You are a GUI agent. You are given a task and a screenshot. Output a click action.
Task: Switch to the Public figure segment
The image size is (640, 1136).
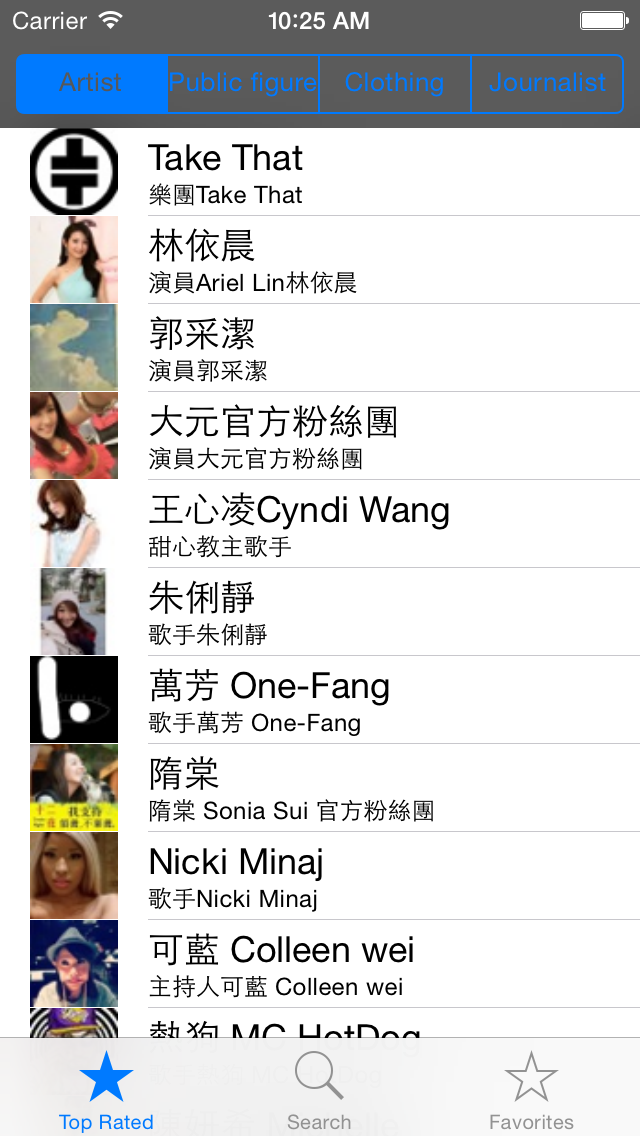pyautogui.click(x=244, y=84)
